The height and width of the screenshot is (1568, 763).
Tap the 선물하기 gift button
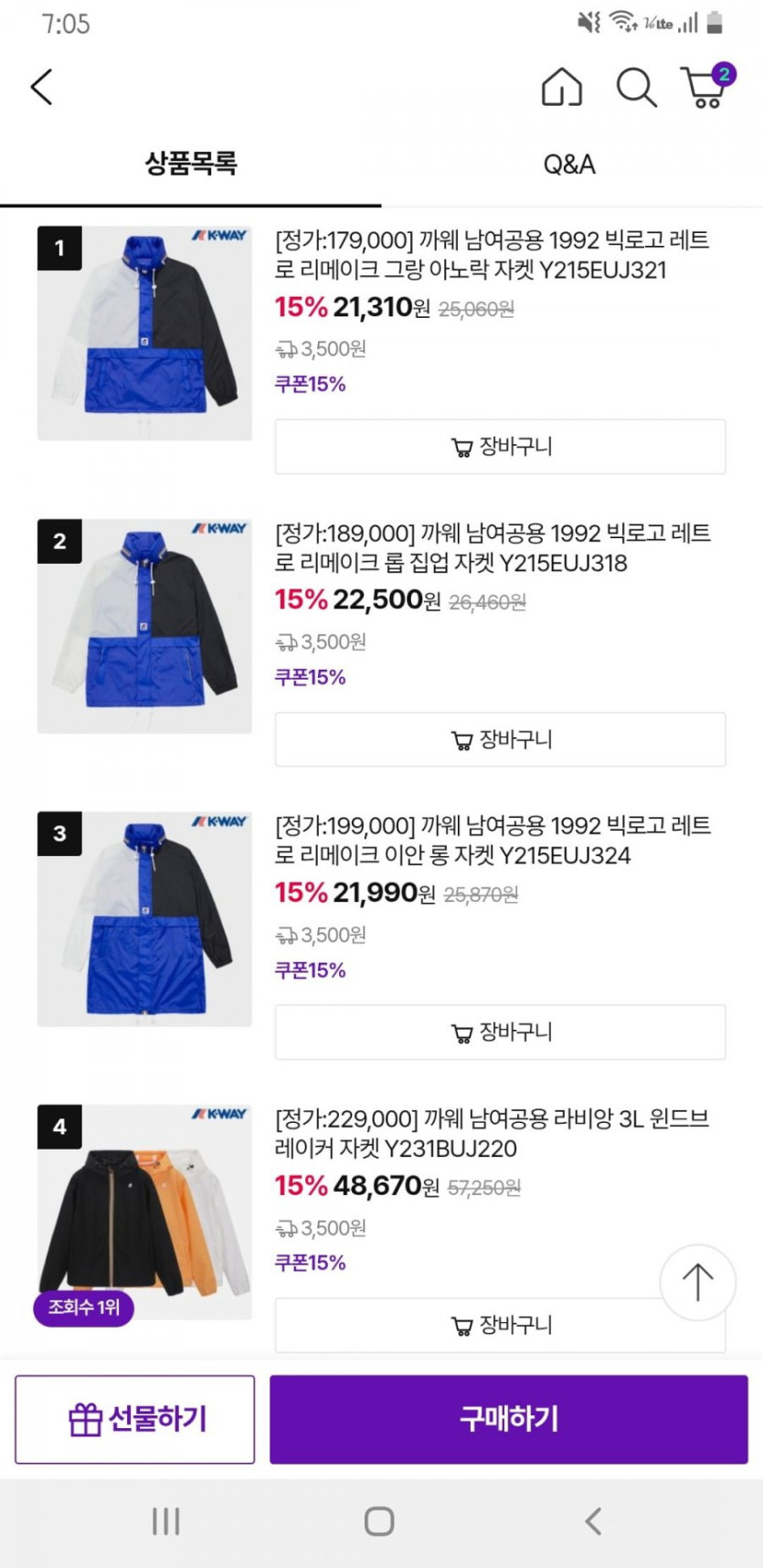tap(135, 1419)
